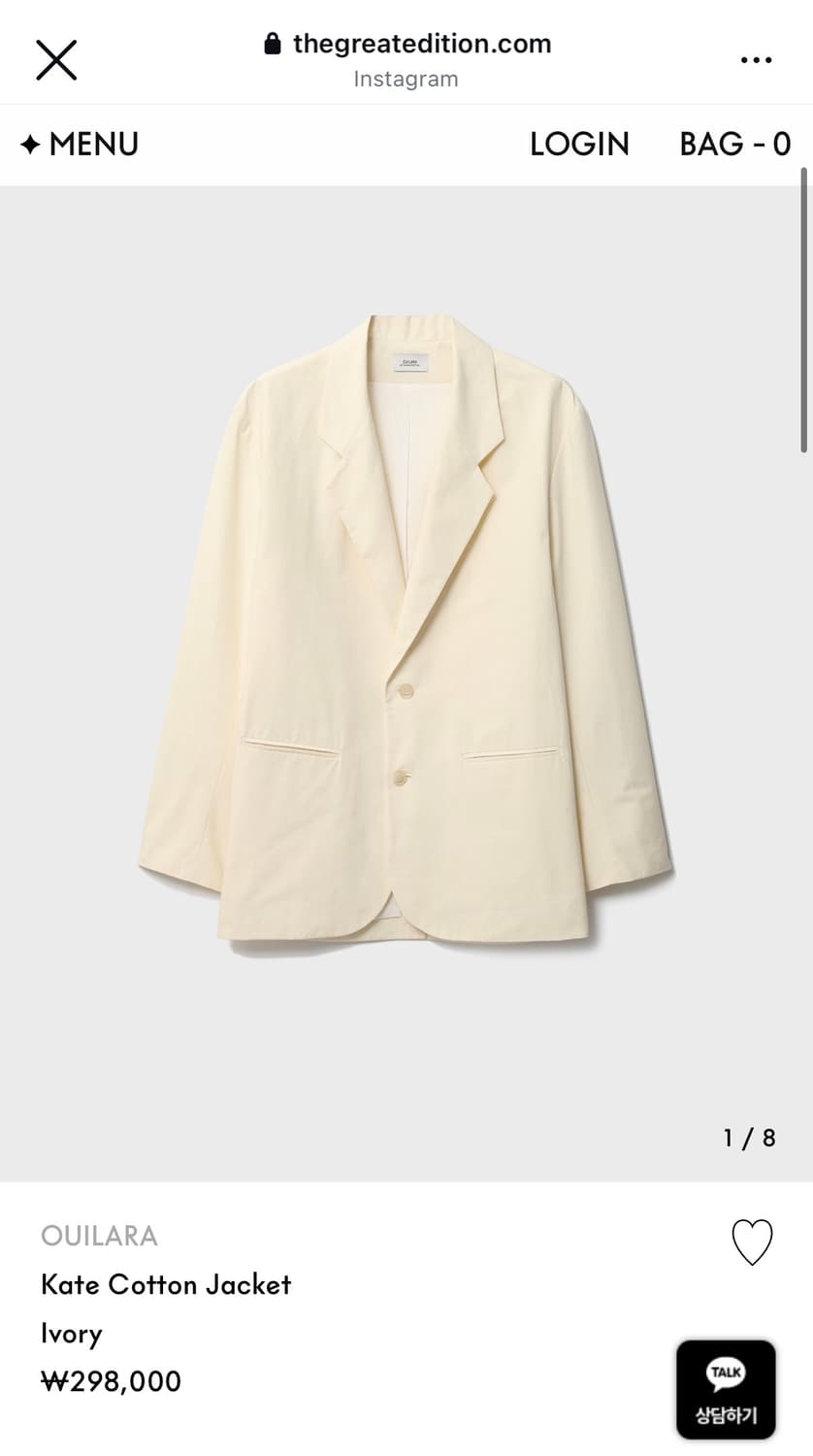
Task: Tap thegreatedition.com address text
Action: coord(421,43)
